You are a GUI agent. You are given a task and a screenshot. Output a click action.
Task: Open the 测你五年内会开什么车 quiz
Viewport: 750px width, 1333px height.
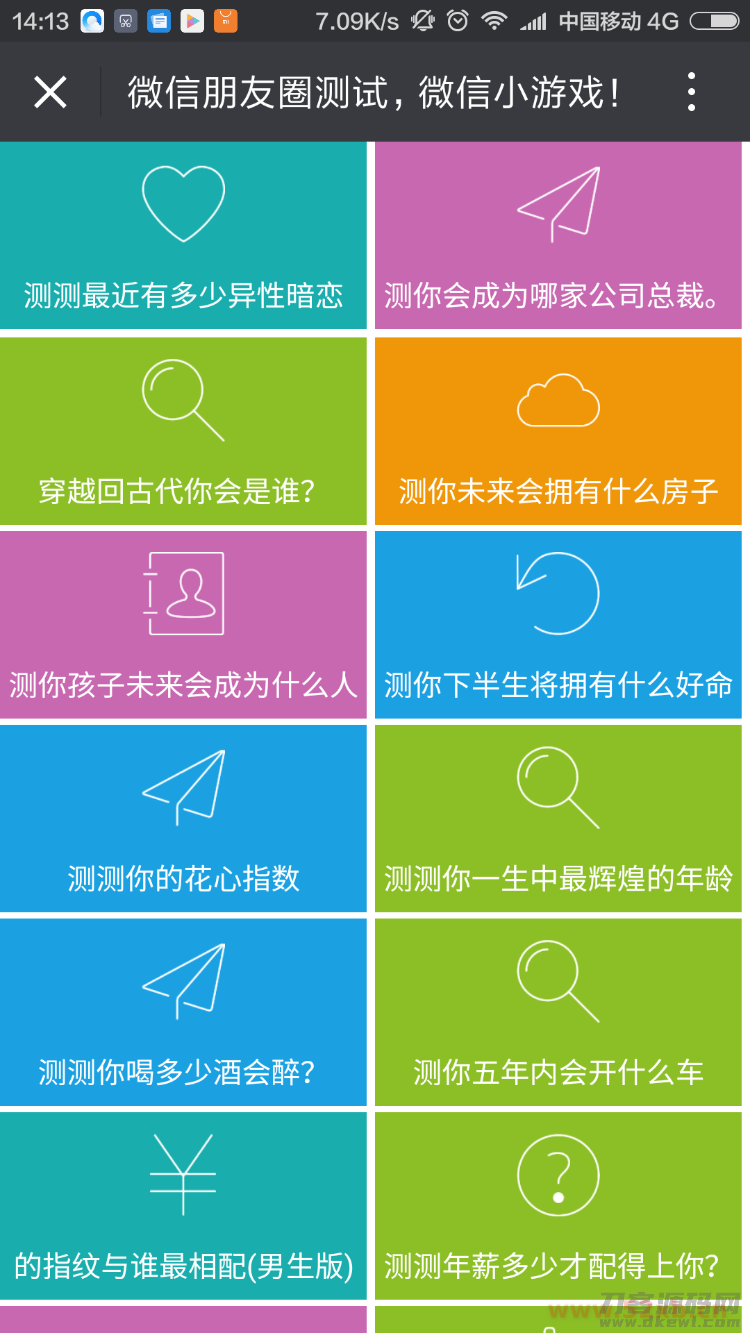point(558,1012)
